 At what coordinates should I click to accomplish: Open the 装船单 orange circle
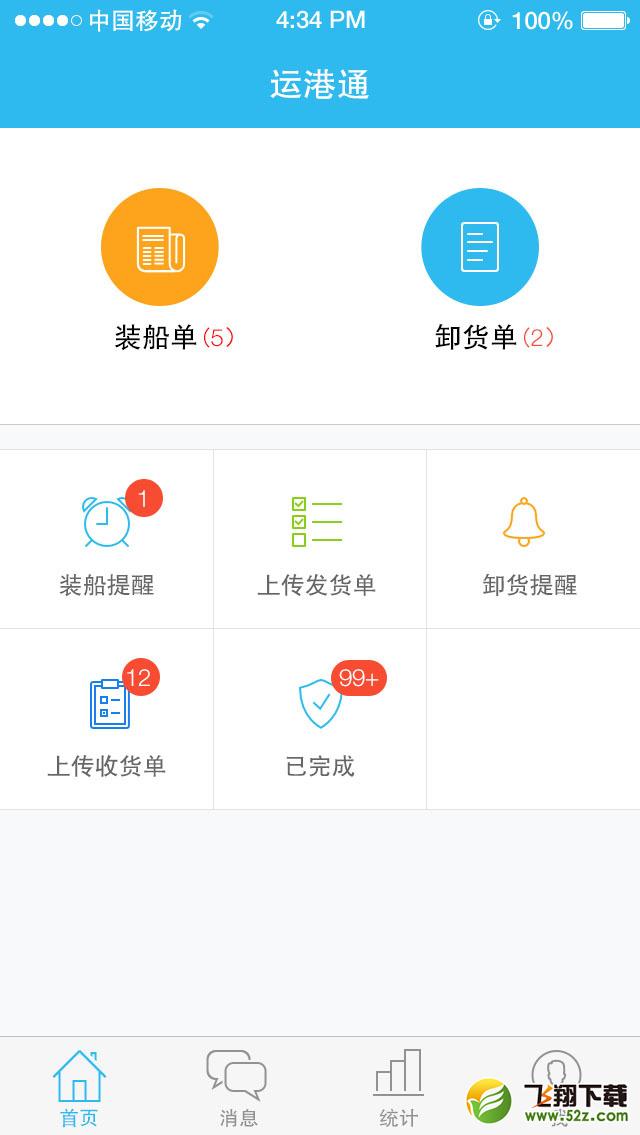coord(159,247)
